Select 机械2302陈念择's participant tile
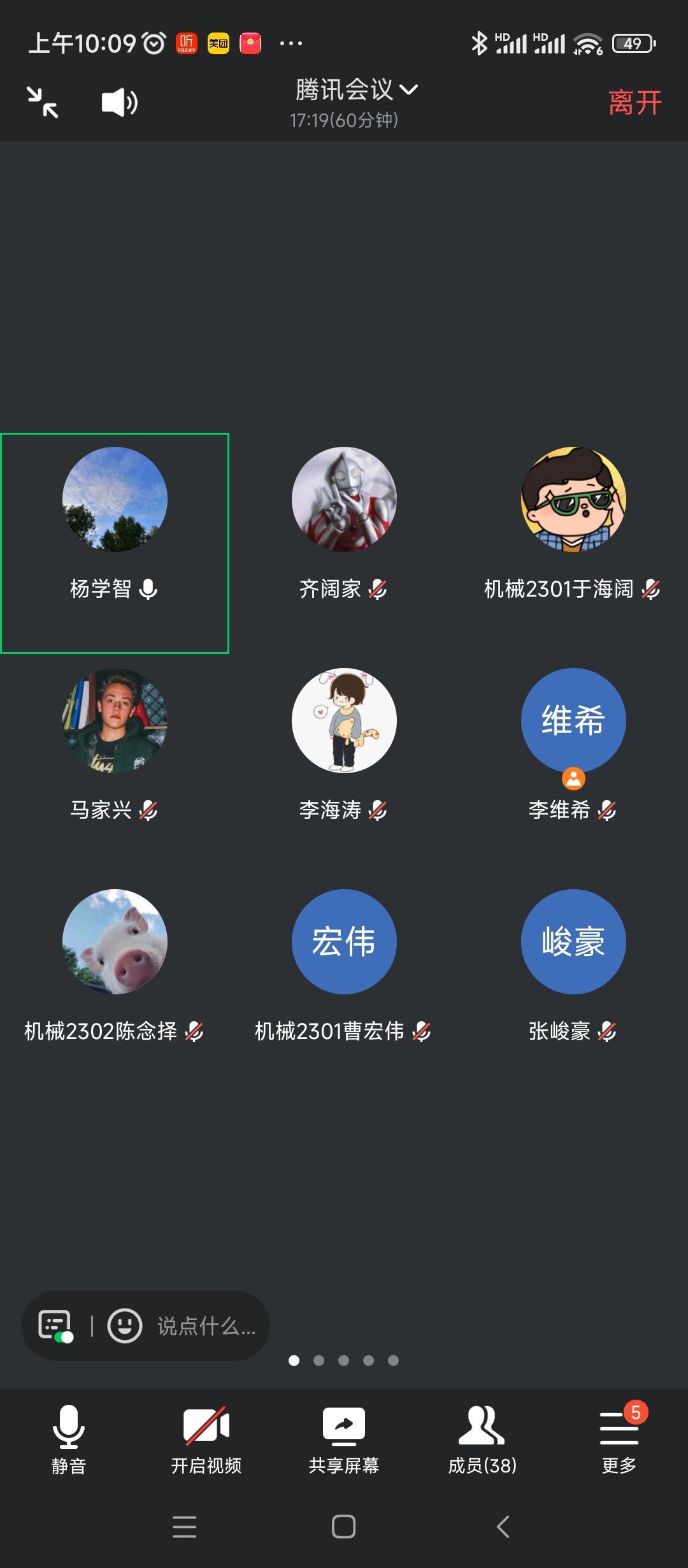Image resolution: width=688 pixels, height=1568 pixels. 115,964
